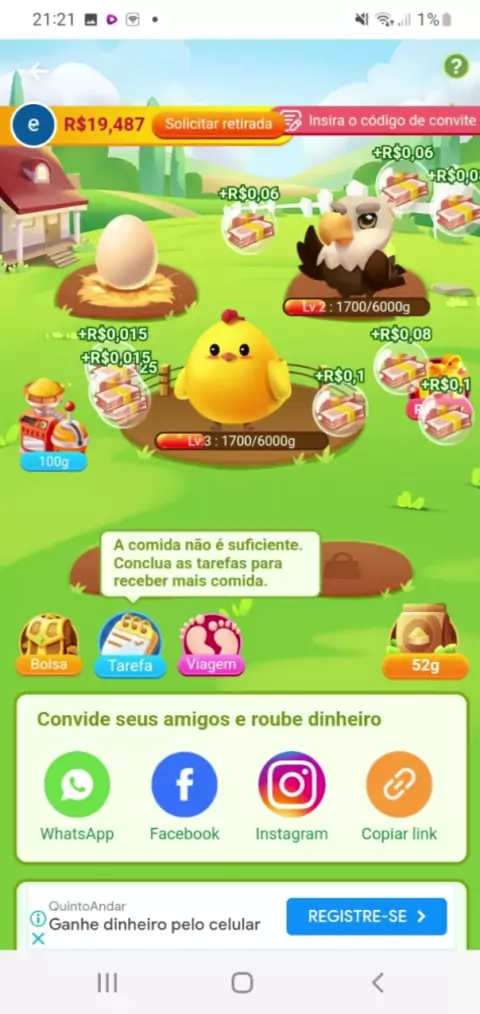Share invite on Instagram

292,797
